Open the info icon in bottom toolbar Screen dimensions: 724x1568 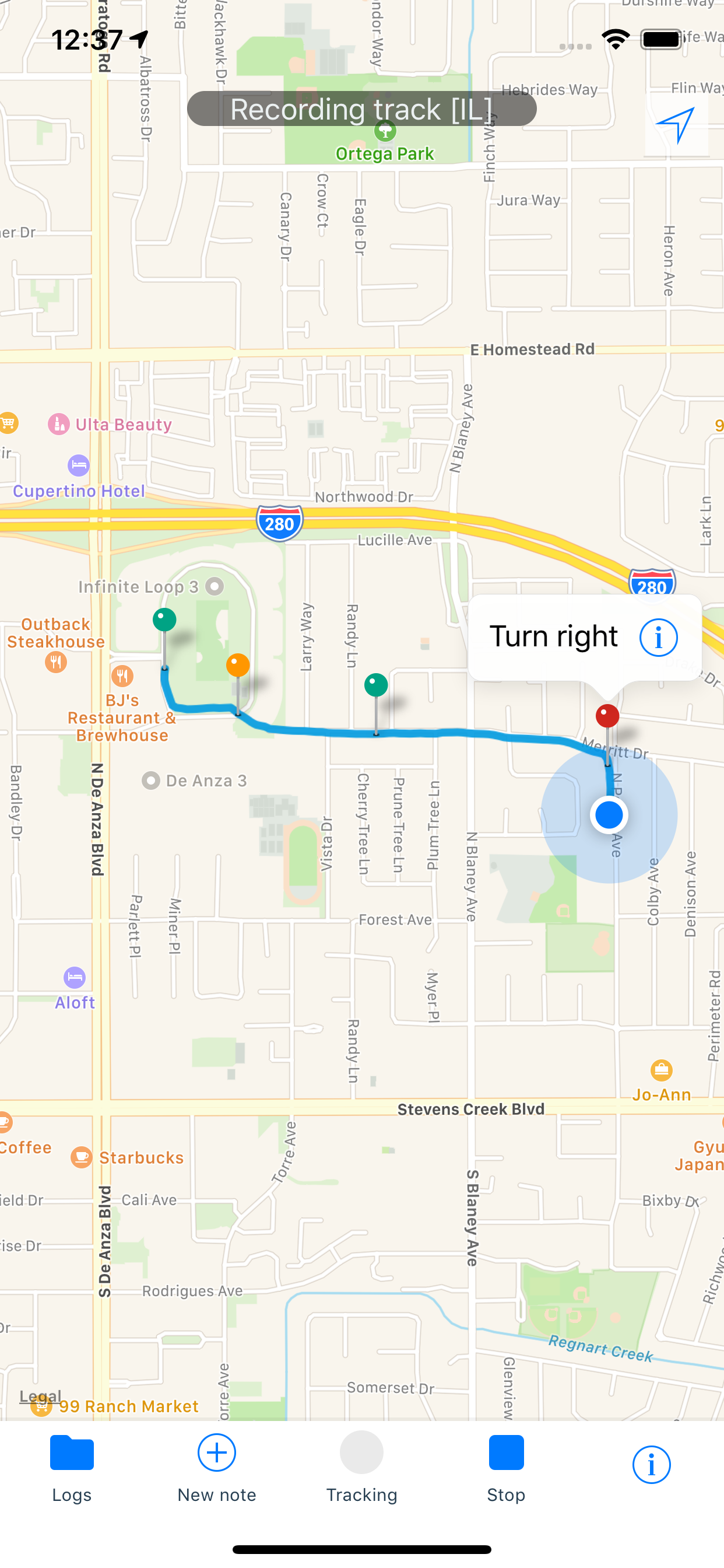[x=651, y=1465]
